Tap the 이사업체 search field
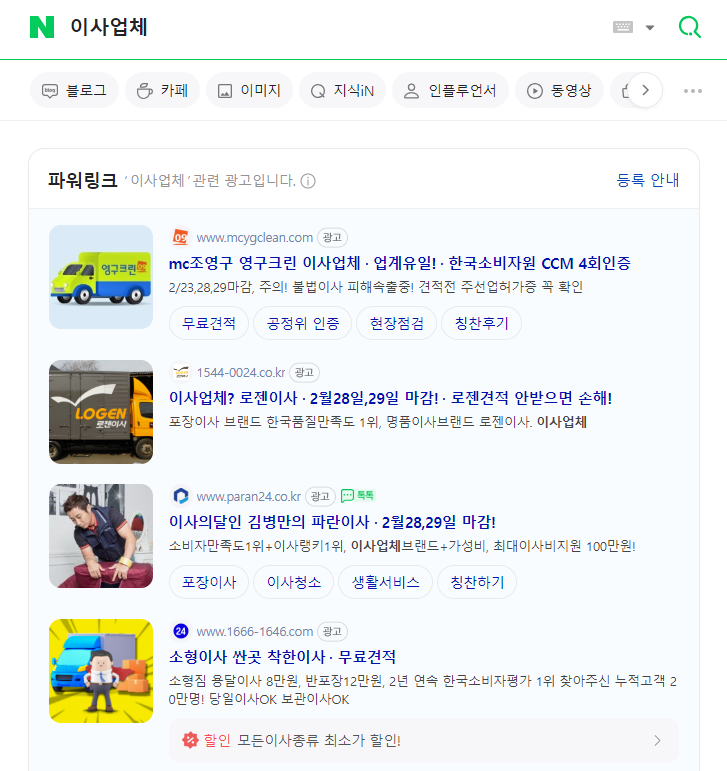727x771 pixels. [300, 27]
